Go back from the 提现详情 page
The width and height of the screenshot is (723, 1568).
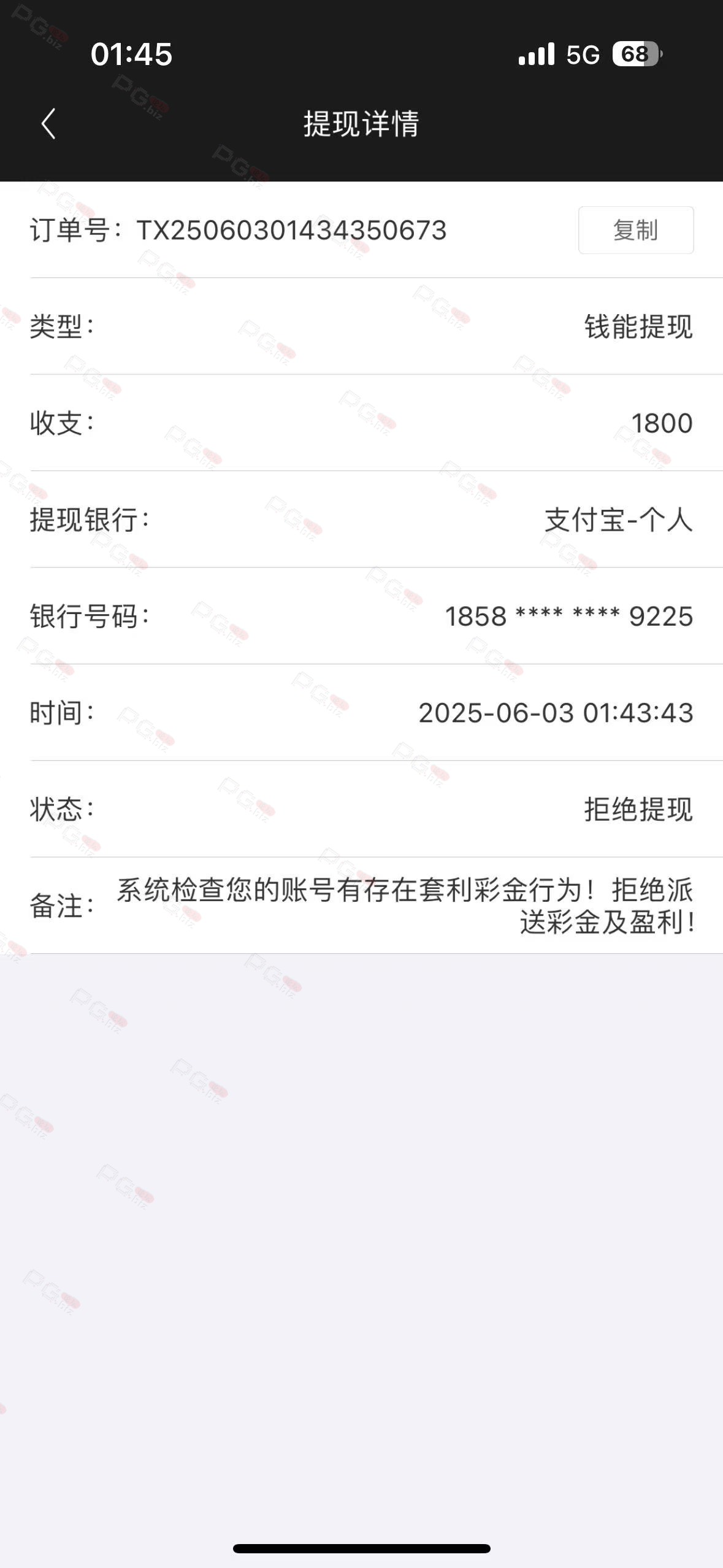(x=48, y=124)
